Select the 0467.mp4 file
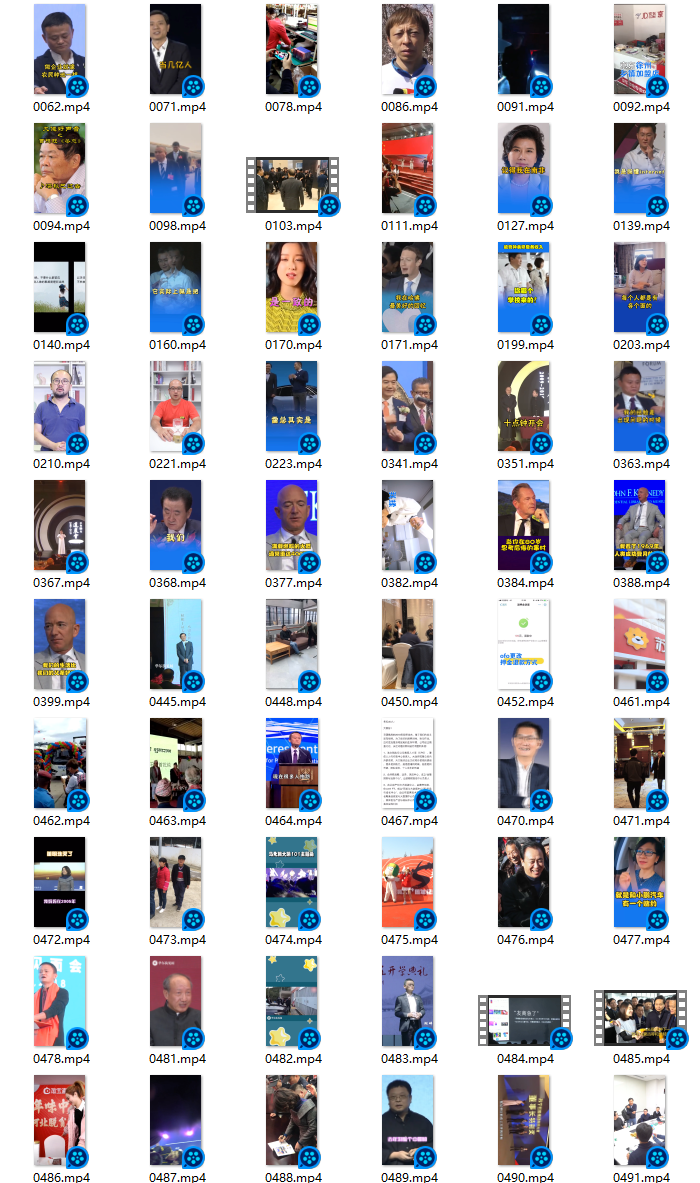700x1183 pixels. coord(408,763)
